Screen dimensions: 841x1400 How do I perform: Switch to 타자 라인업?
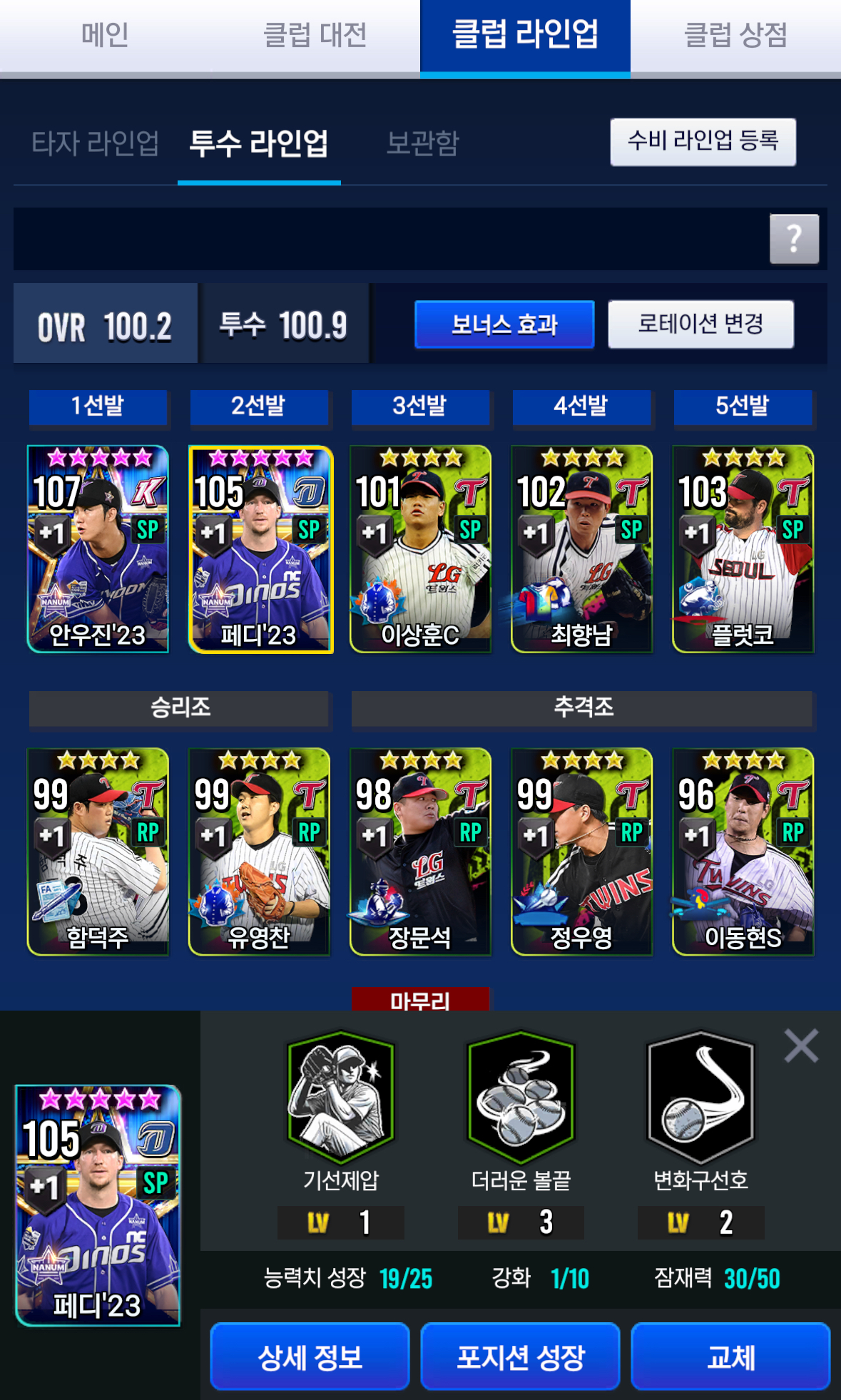[x=95, y=143]
